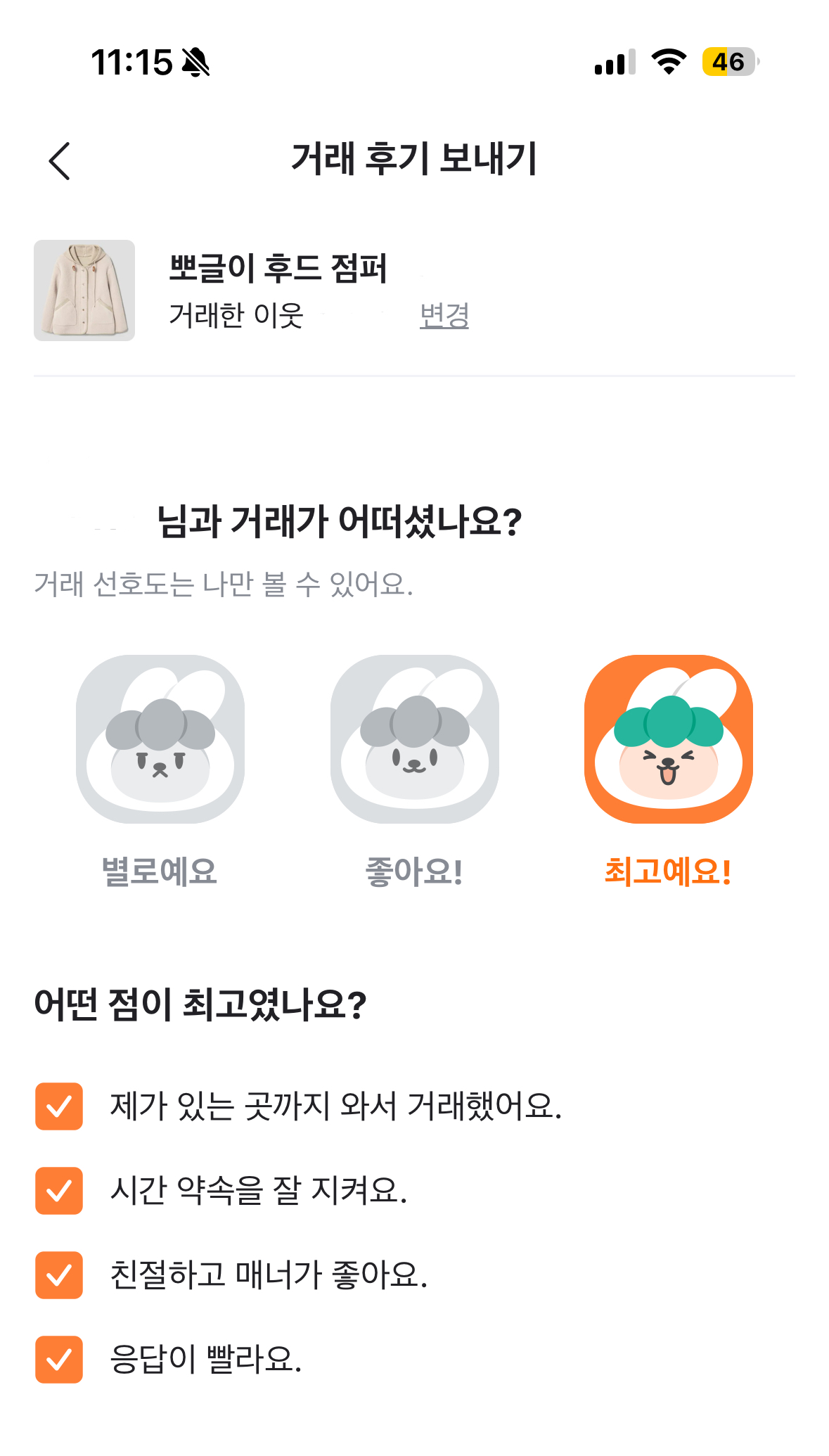The height and width of the screenshot is (1456, 829).
Task: Open the 뽀글이 후드 점퍼 item thumbnail
Action: click(84, 290)
